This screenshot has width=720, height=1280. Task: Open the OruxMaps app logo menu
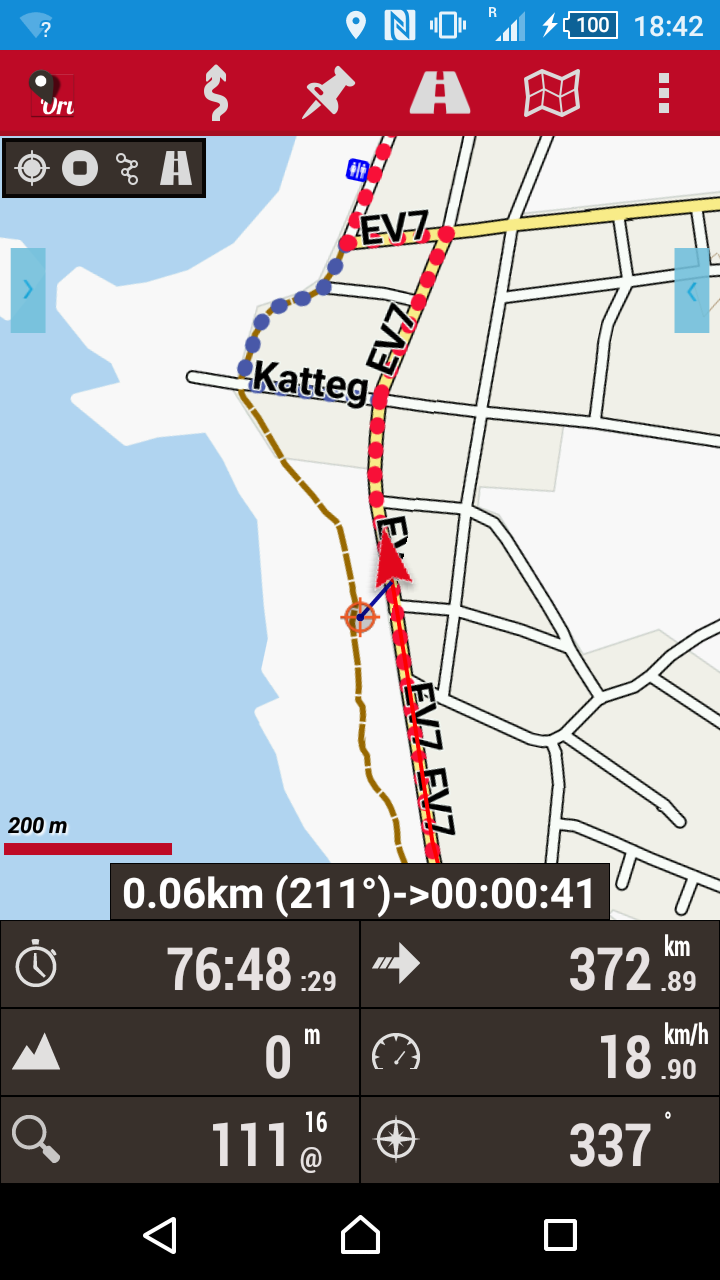pyautogui.click(x=52, y=93)
